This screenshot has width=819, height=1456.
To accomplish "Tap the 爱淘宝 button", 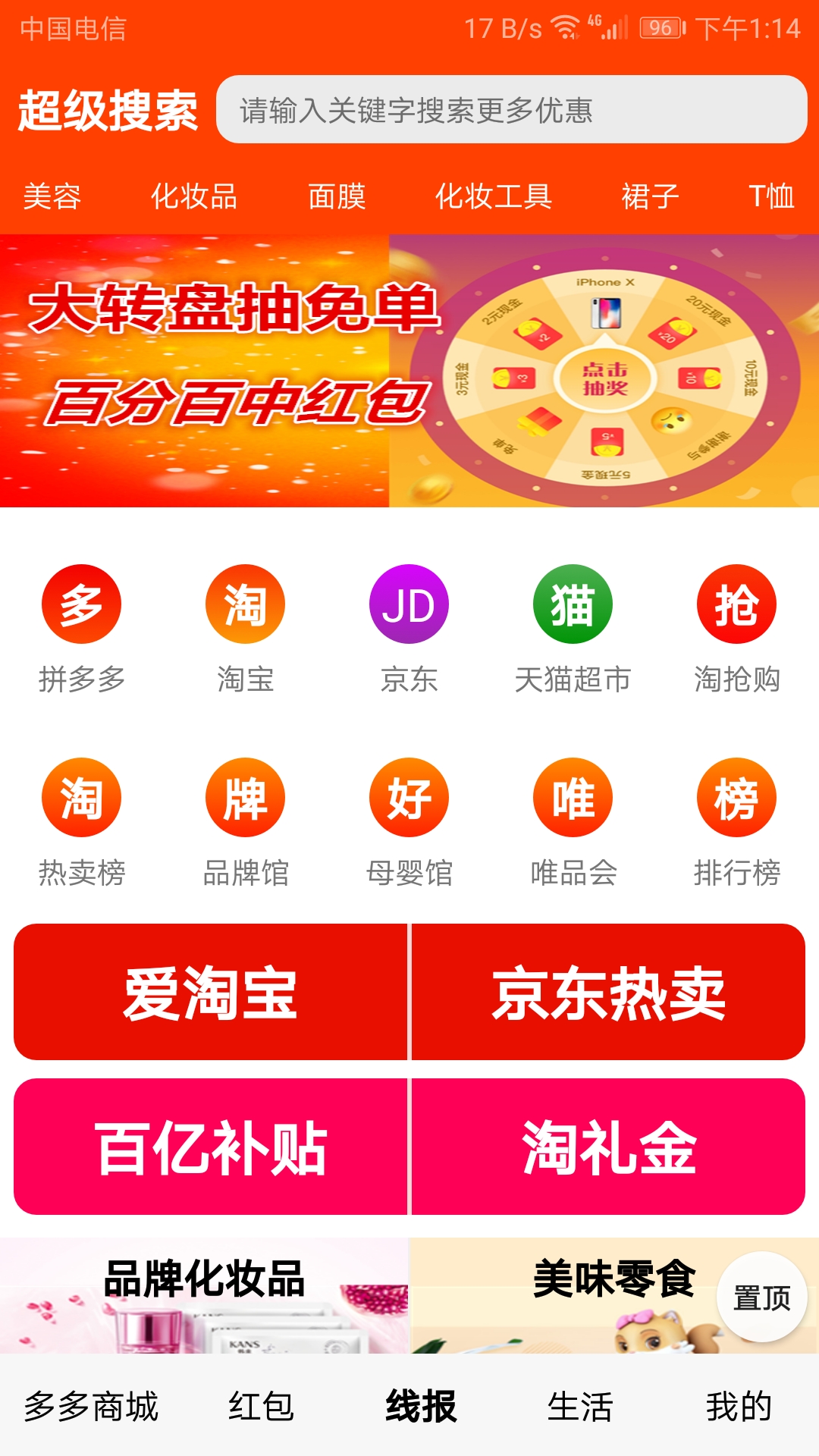I will tap(211, 992).
